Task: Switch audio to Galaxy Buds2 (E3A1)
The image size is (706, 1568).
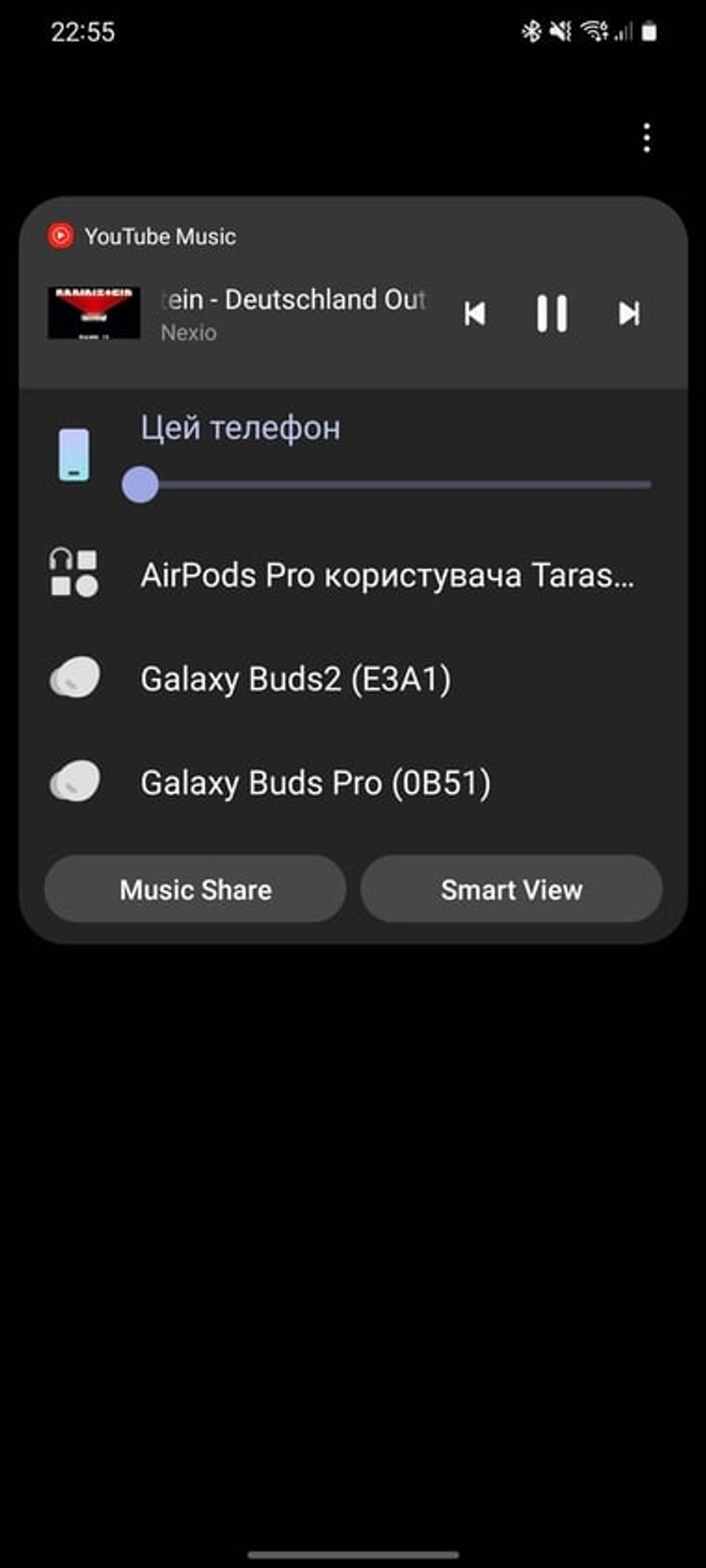Action: (x=295, y=679)
